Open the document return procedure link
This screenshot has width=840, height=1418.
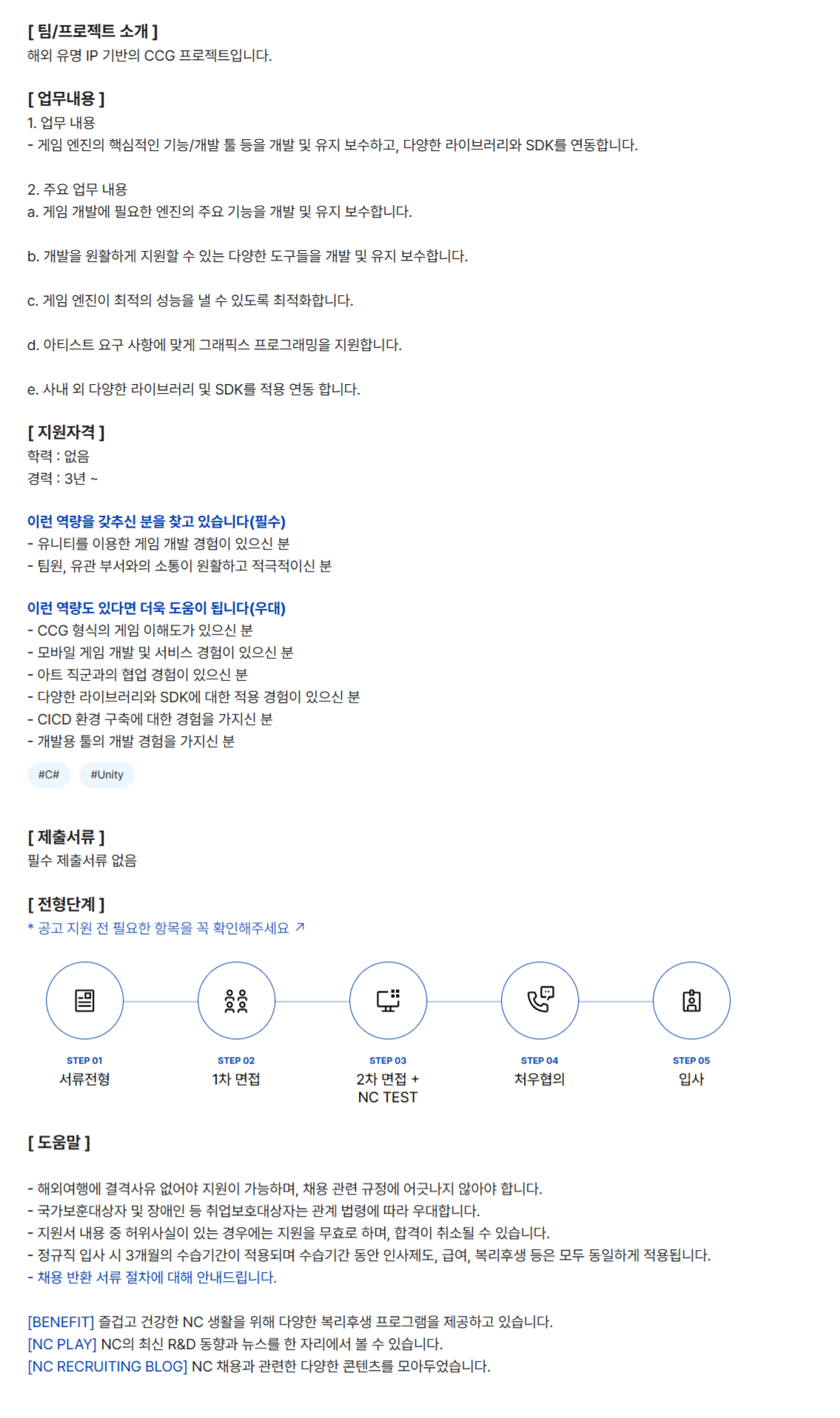pyautogui.click(x=152, y=1277)
